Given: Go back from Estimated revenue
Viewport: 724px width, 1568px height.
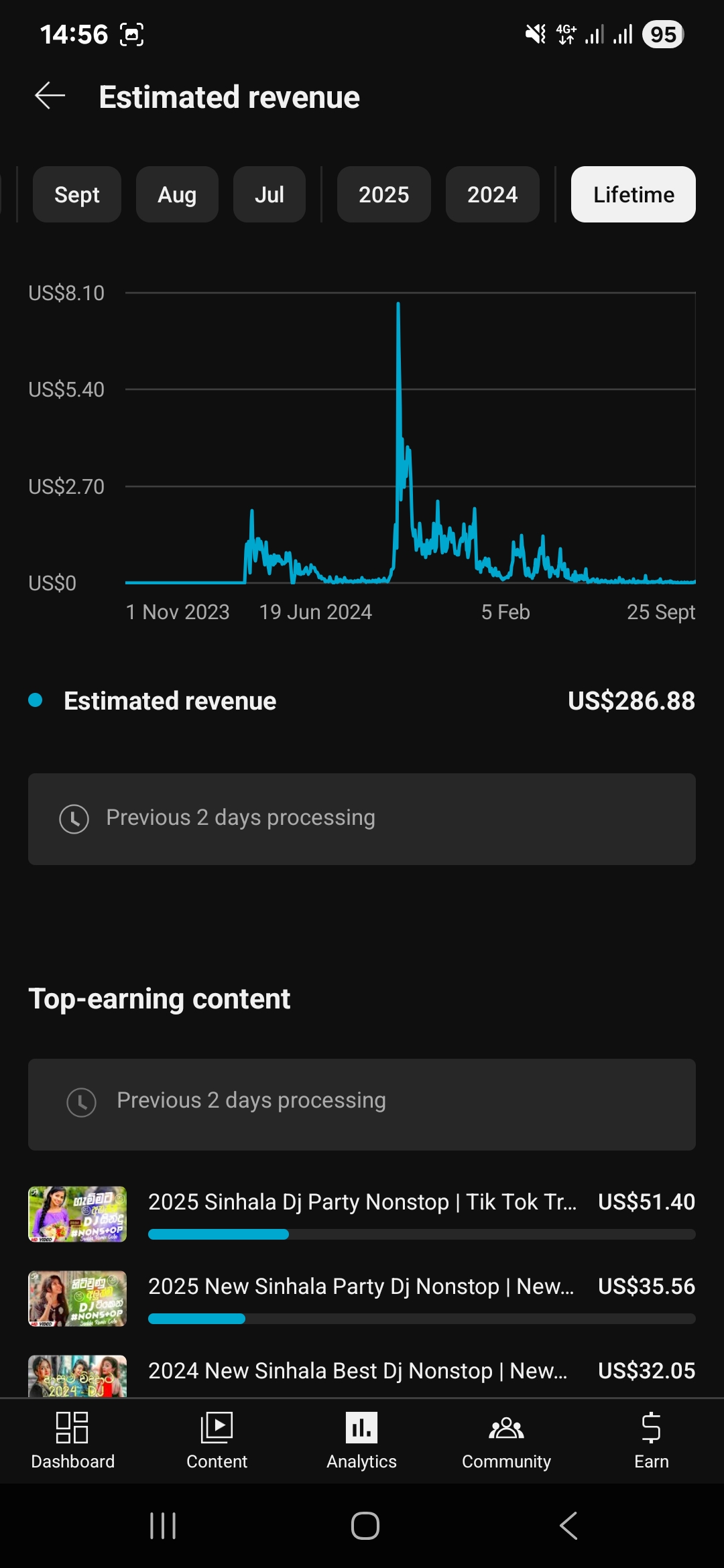Looking at the screenshot, I should tap(50, 96).
